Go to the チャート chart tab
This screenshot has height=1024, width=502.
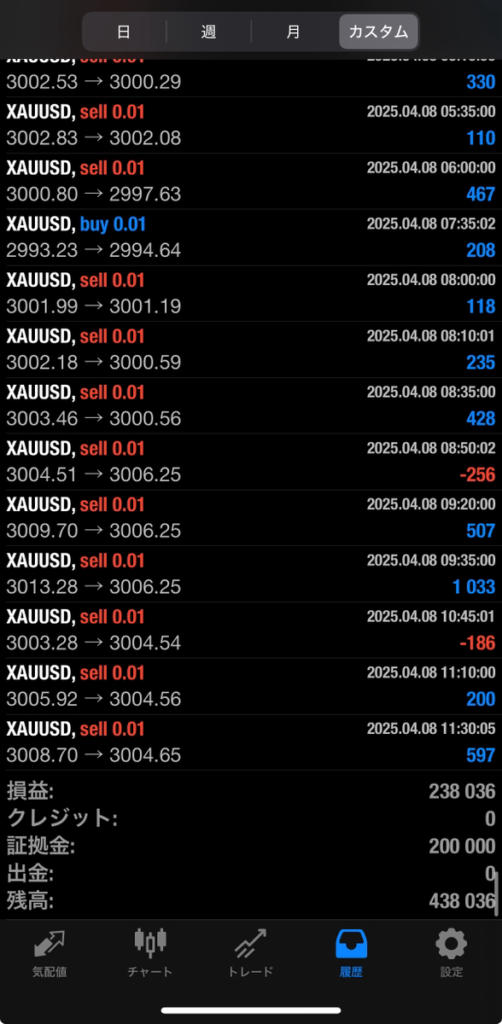click(x=150, y=953)
